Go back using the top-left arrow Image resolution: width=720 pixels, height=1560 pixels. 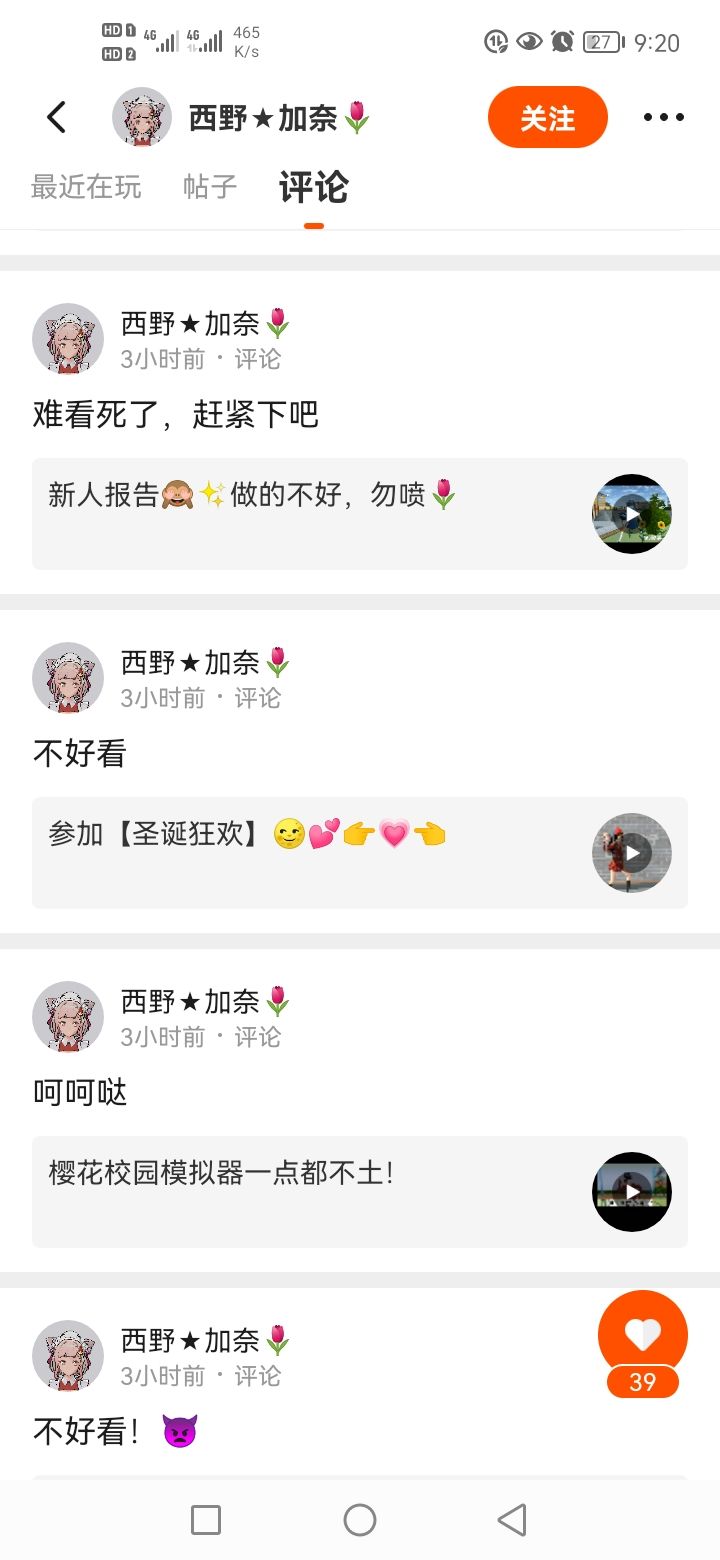(57, 118)
